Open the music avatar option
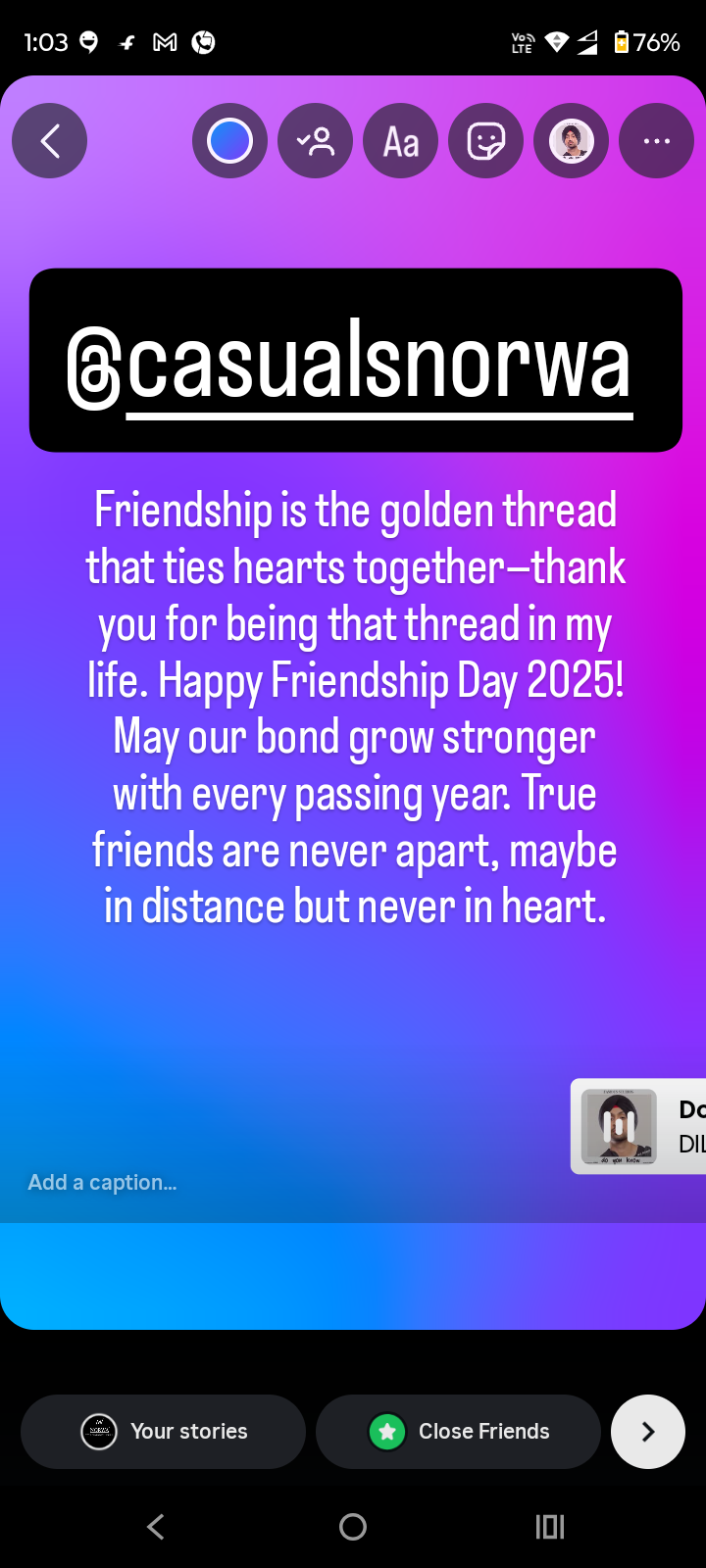This screenshot has width=706, height=1568. click(571, 141)
